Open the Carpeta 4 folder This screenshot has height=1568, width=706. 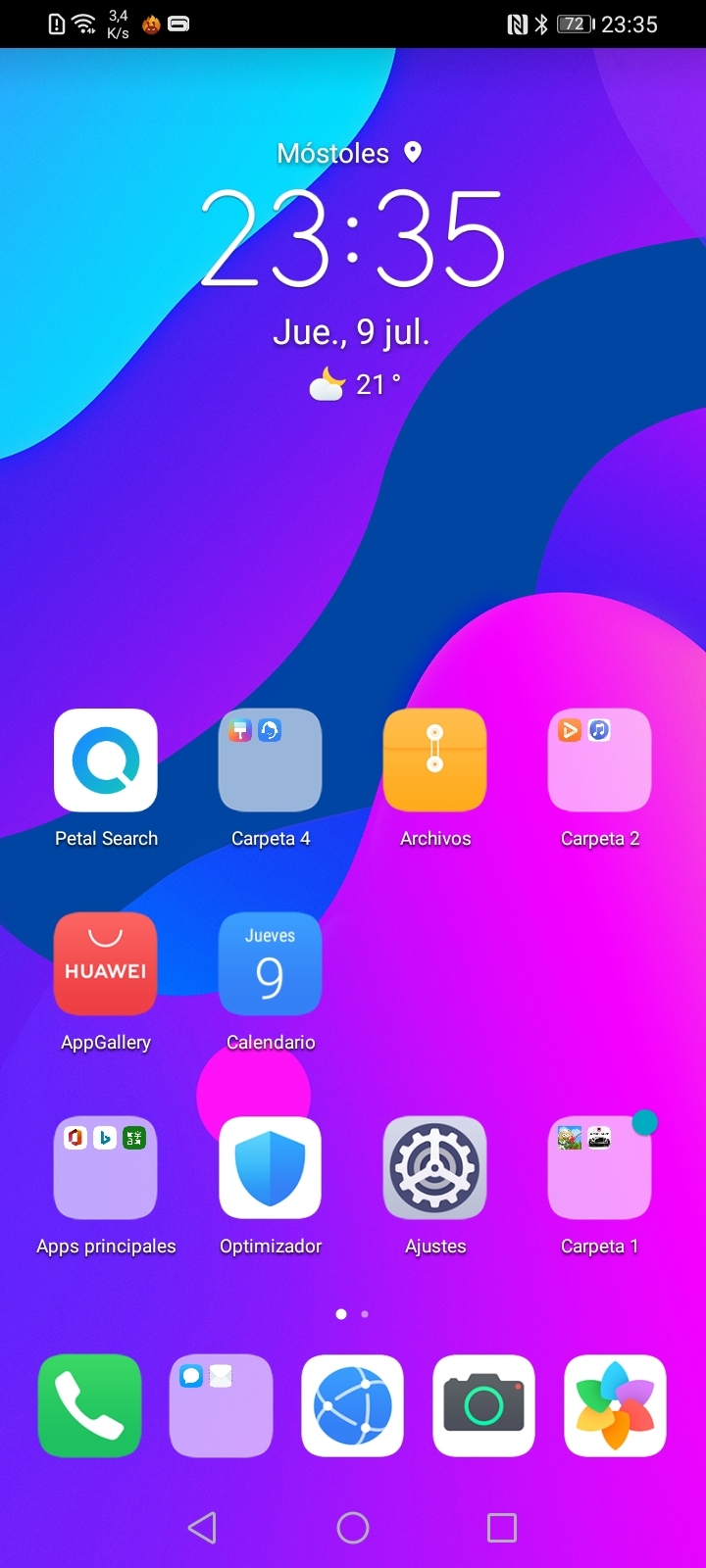[x=271, y=760]
